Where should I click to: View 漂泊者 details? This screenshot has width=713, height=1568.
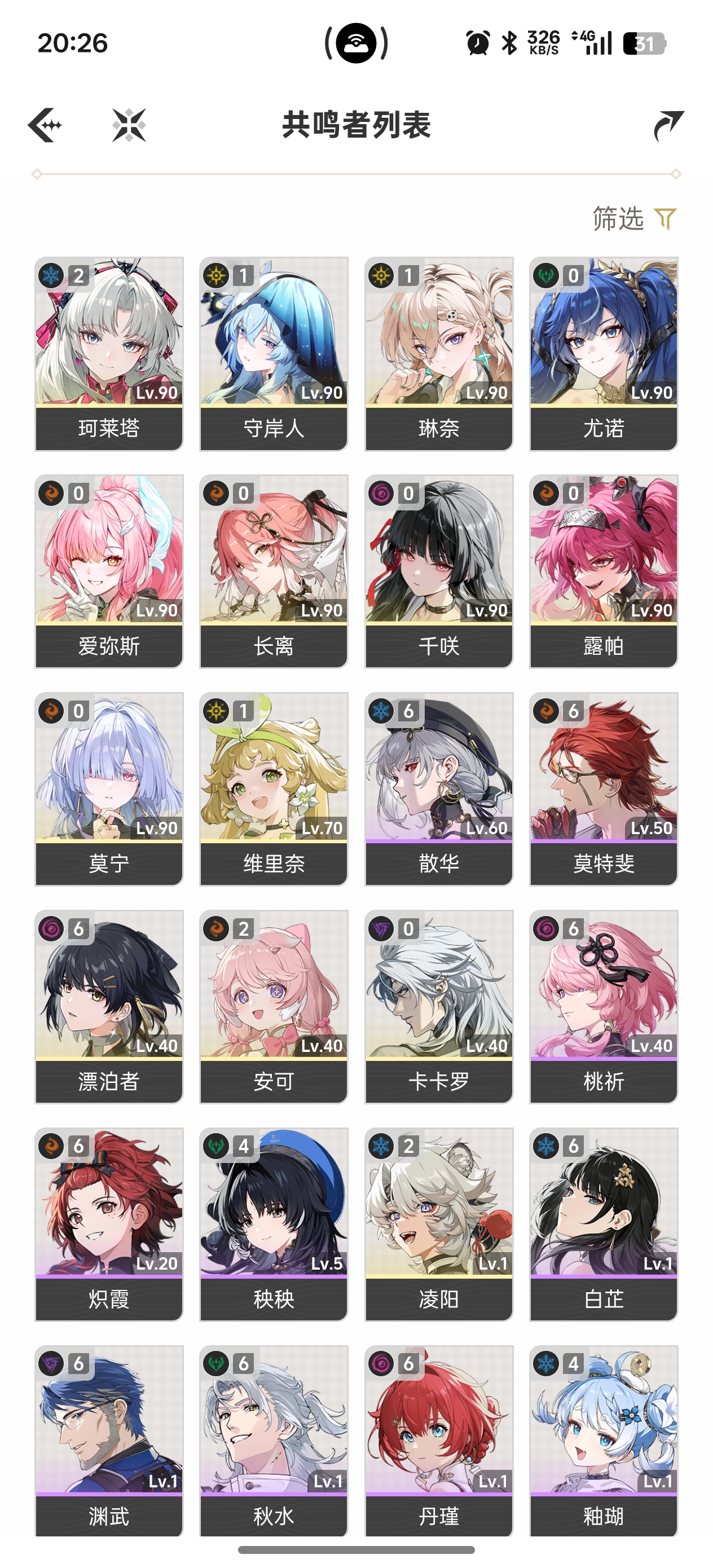(x=109, y=1007)
